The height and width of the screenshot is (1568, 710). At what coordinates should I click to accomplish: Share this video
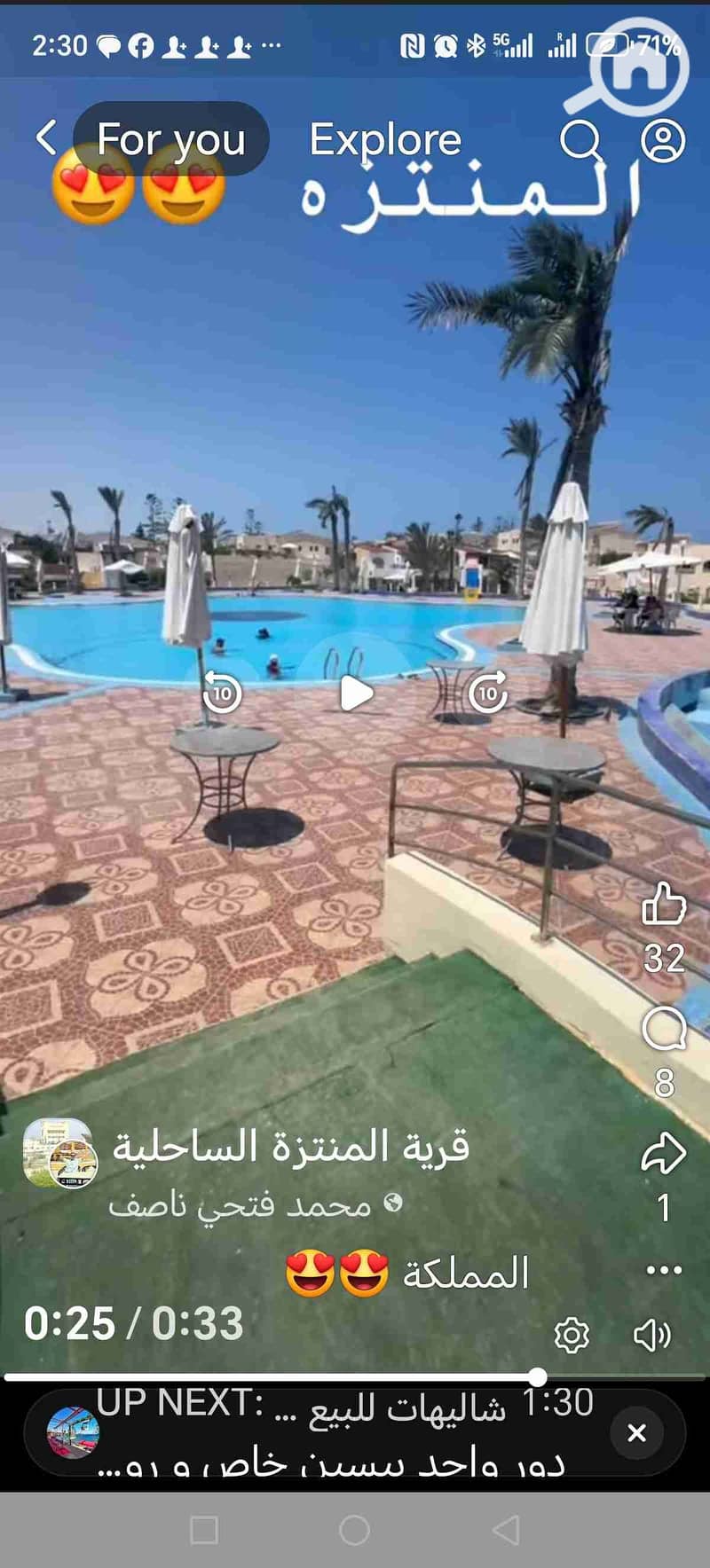pos(664,1153)
